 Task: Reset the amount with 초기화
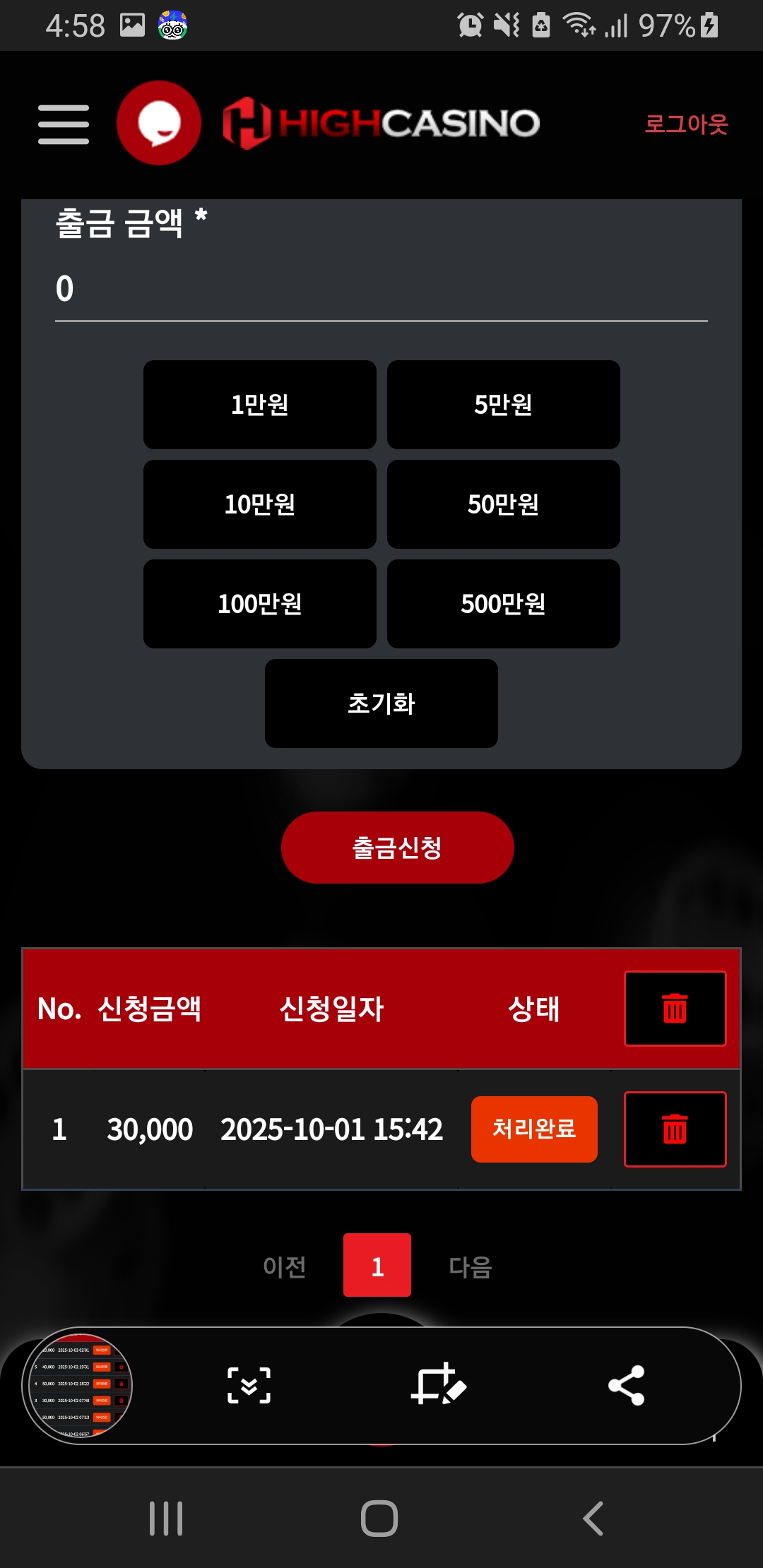click(x=381, y=703)
